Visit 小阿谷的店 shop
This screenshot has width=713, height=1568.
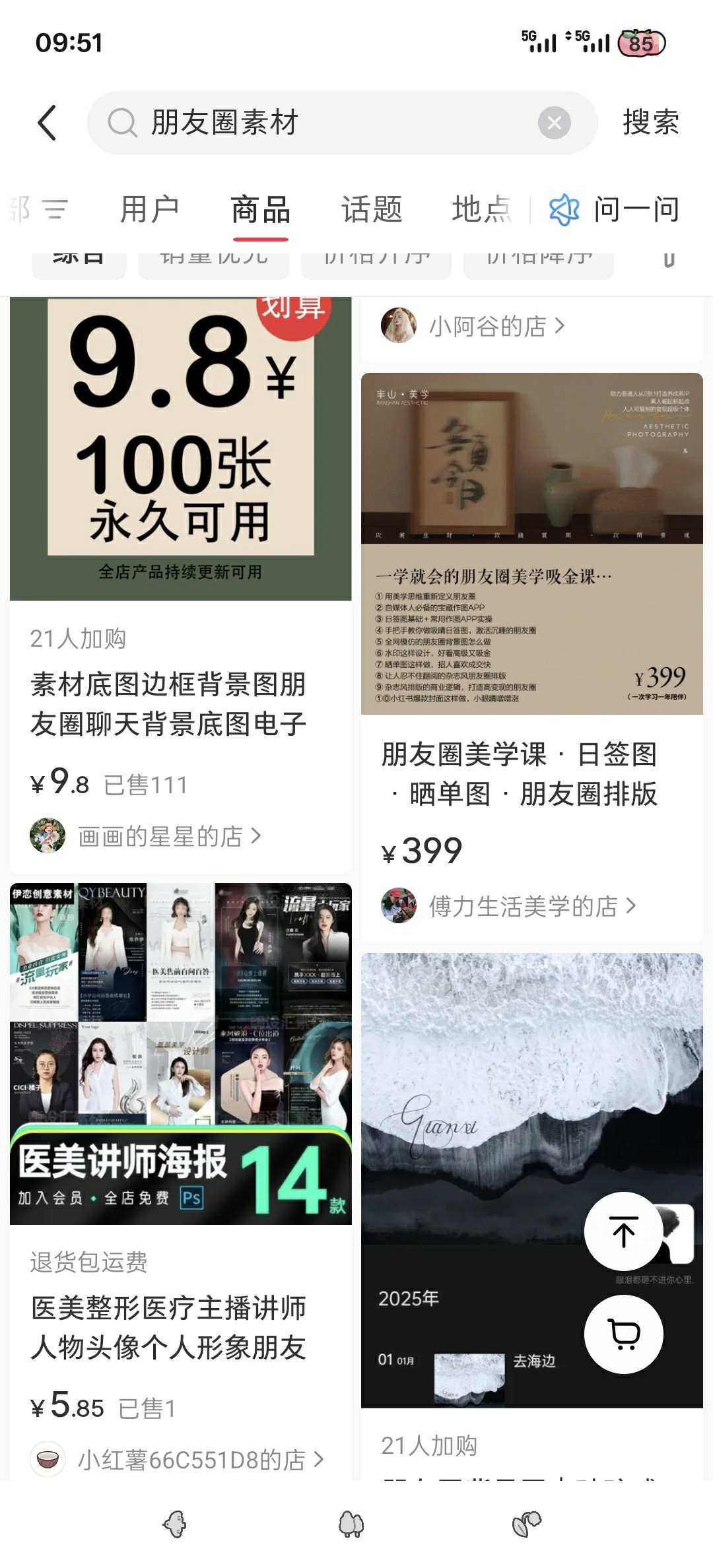[x=487, y=326]
